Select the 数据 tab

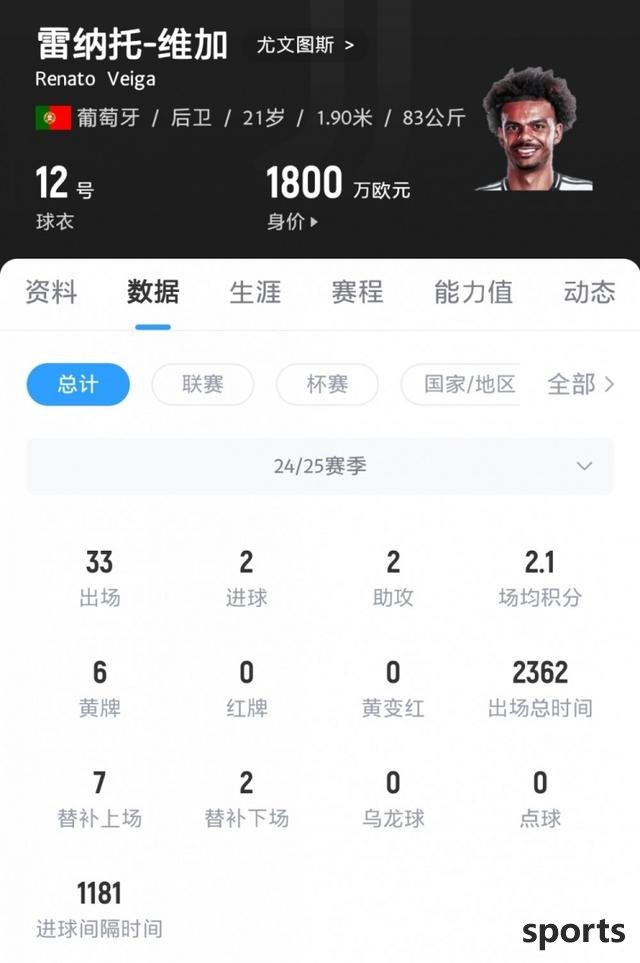153,292
